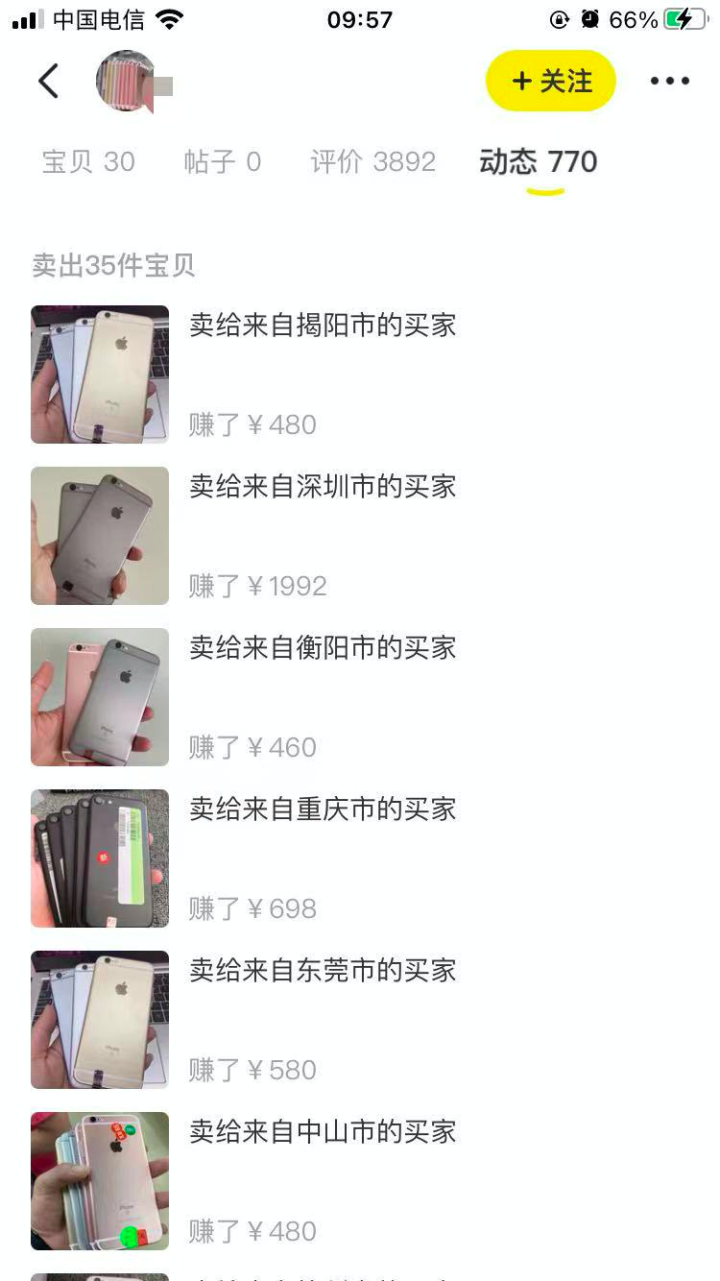Switch to the 宝贝 30 tab
Screen dimensions: 720x1281
click(x=88, y=162)
